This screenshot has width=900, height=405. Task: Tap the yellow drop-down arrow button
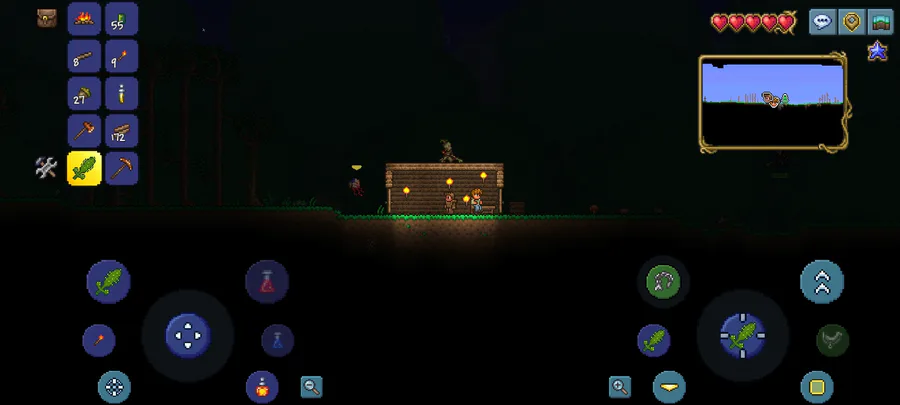[x=669, y=386]
